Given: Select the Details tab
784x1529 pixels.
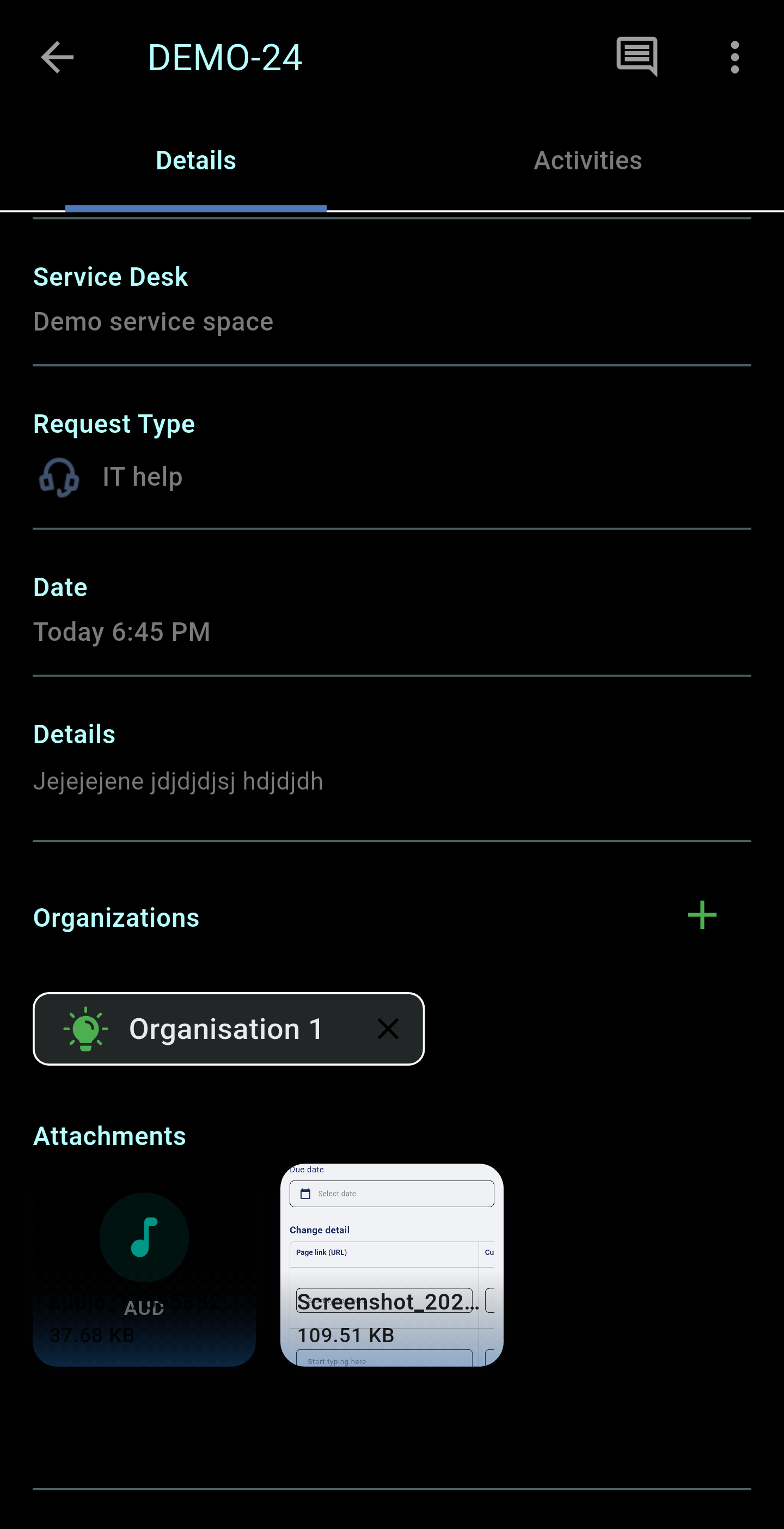Looking at the screenshot, I should (196, 160).
